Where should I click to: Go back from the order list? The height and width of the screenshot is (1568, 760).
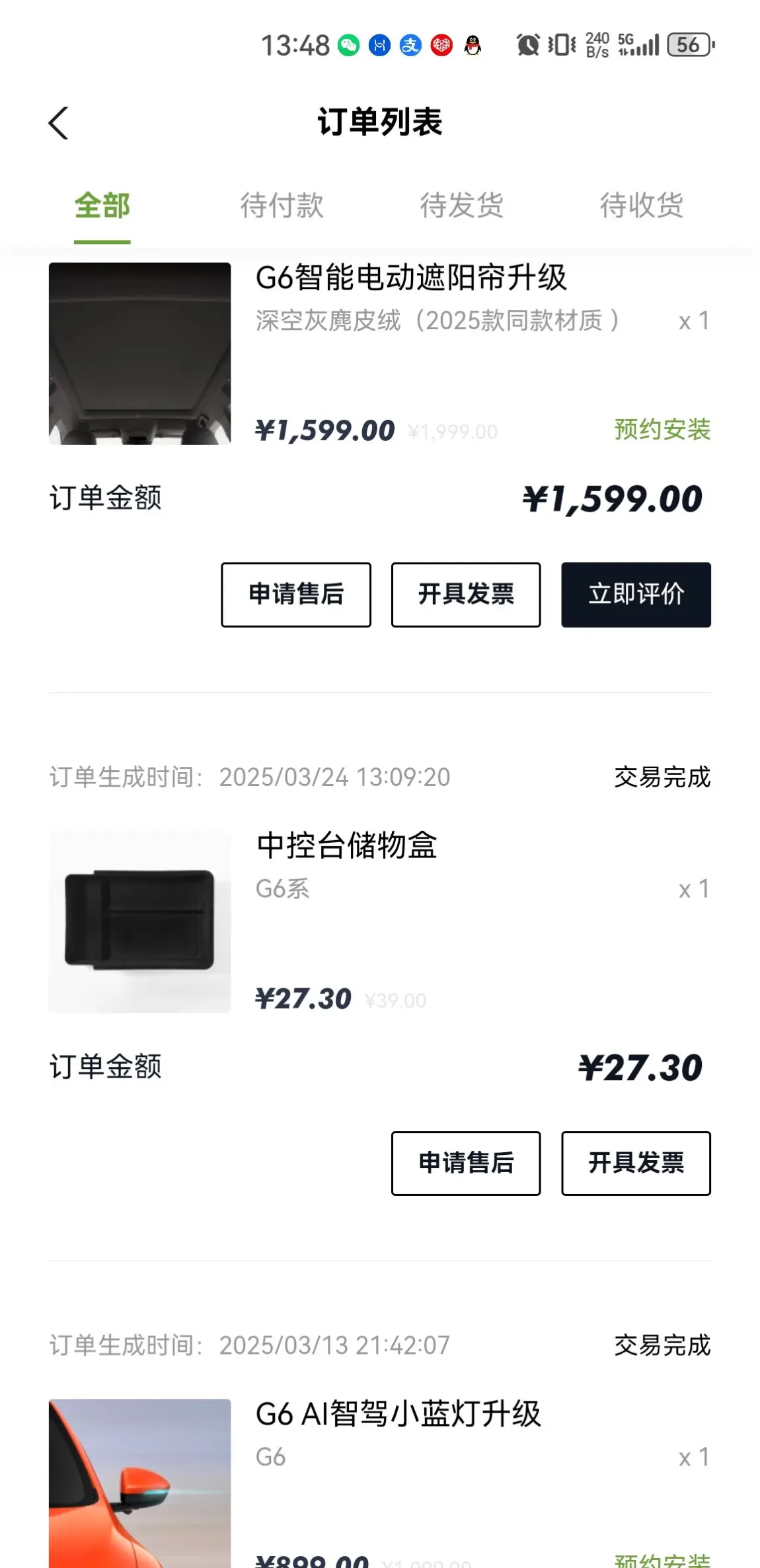point(58,124)
